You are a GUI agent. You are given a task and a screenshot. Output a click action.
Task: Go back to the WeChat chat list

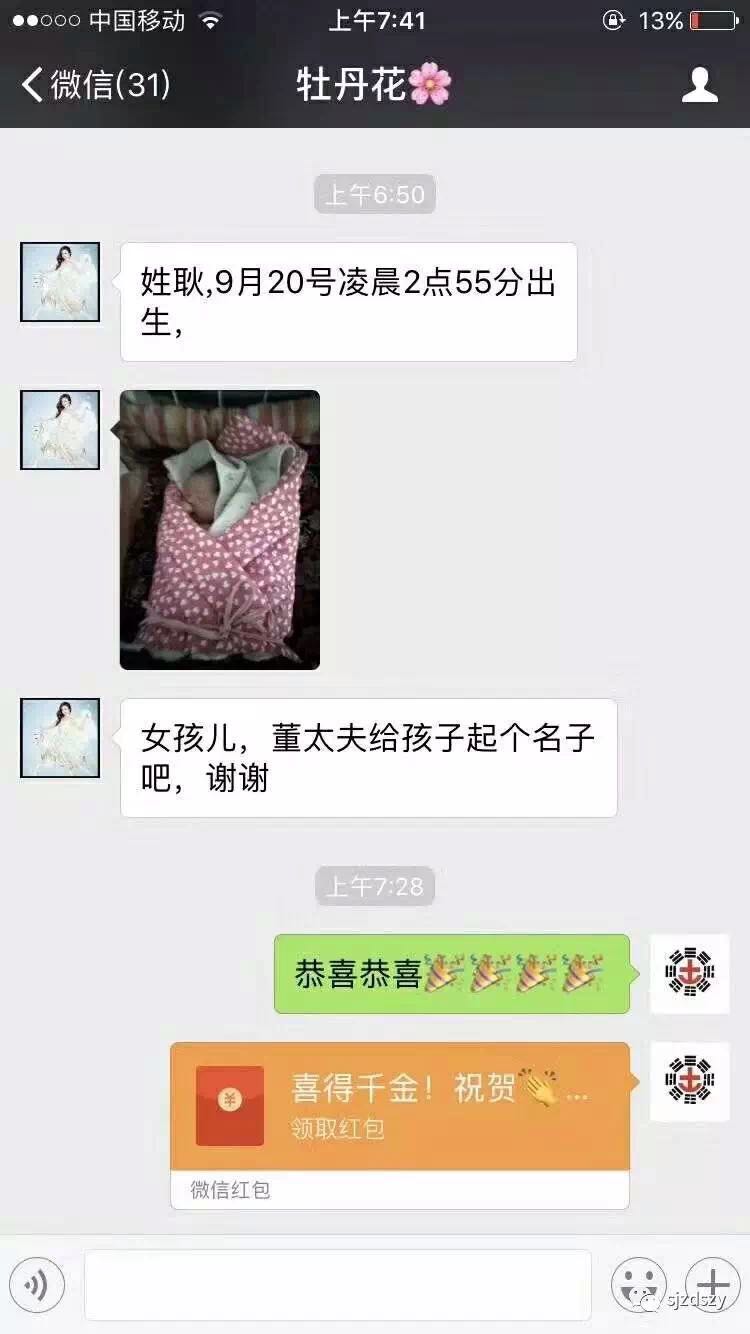(96, 85)
